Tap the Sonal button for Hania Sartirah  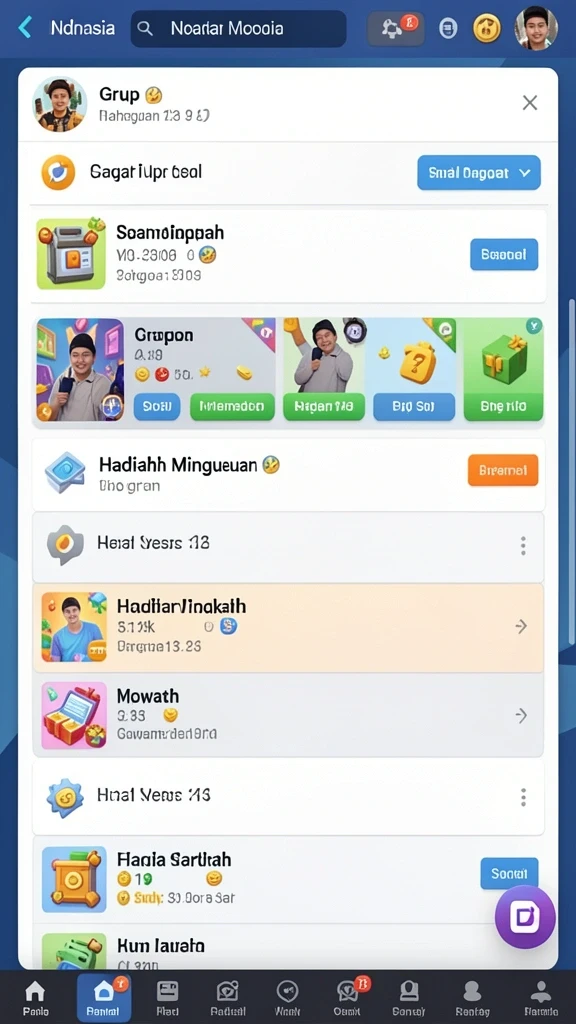click(509, 873)
